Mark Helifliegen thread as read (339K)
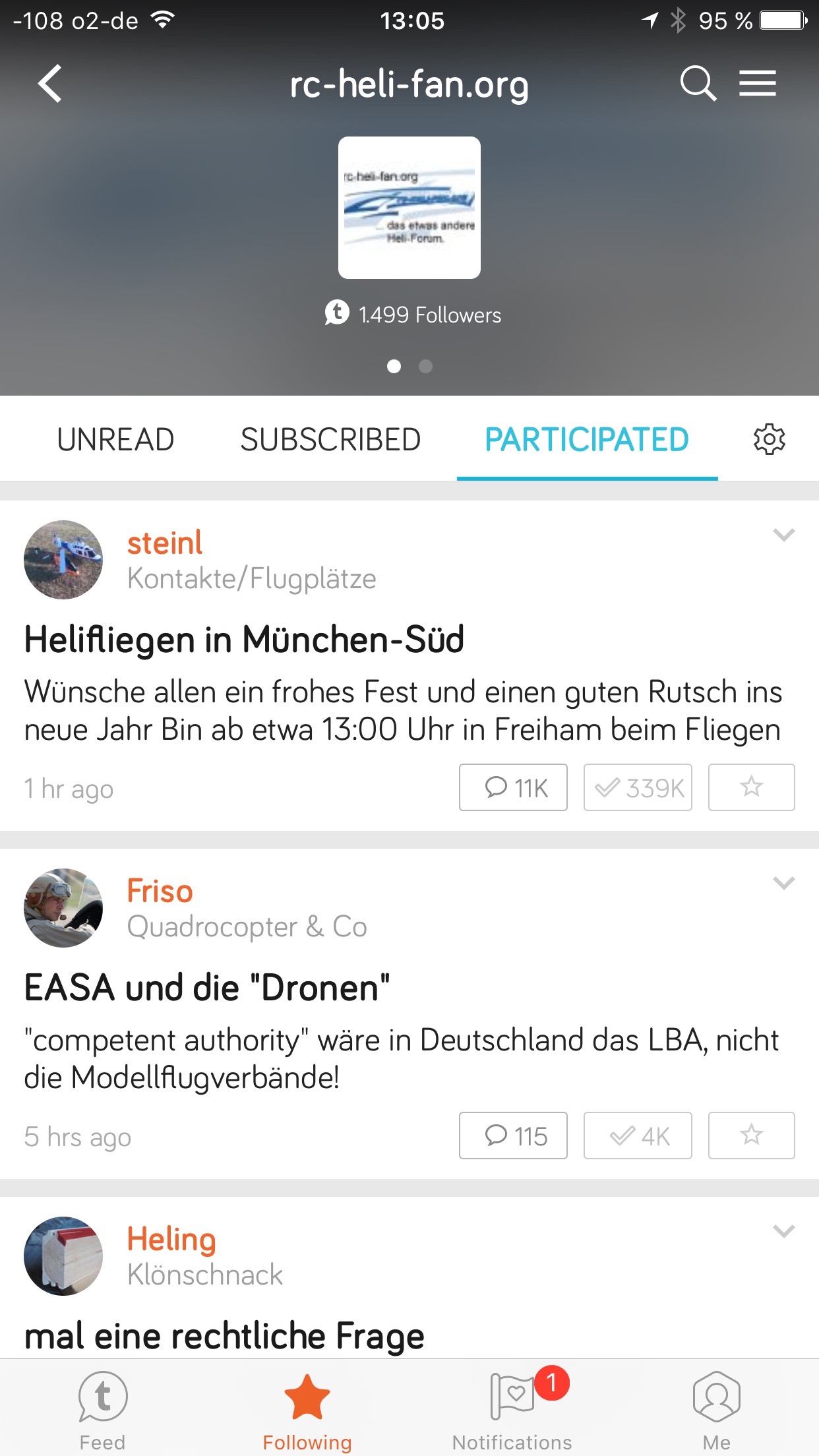The image size is (819, 1456). coord(638,787)
